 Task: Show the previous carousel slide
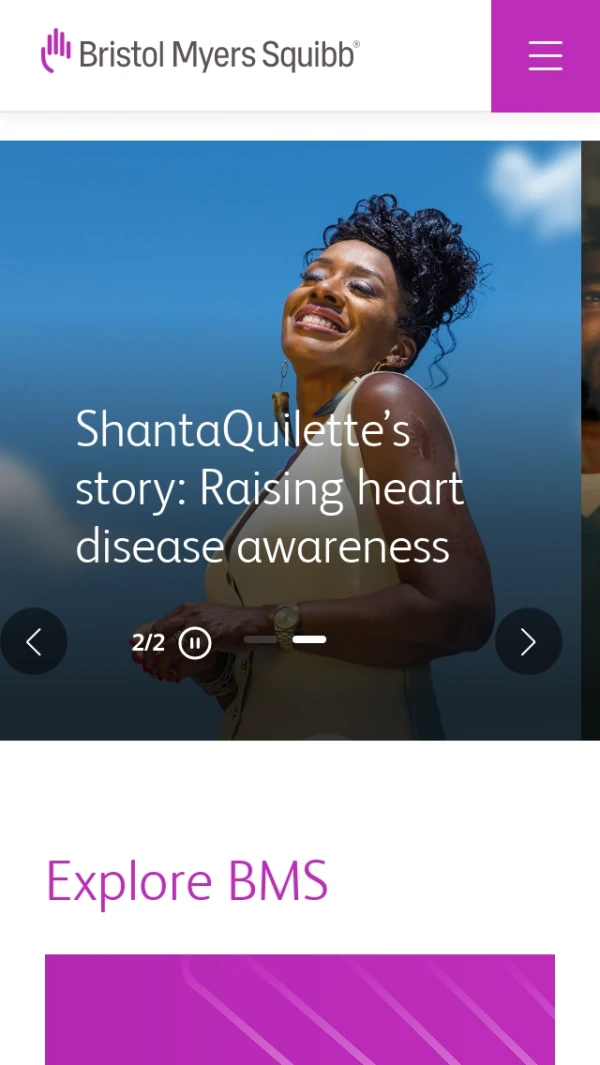(33, 641)
